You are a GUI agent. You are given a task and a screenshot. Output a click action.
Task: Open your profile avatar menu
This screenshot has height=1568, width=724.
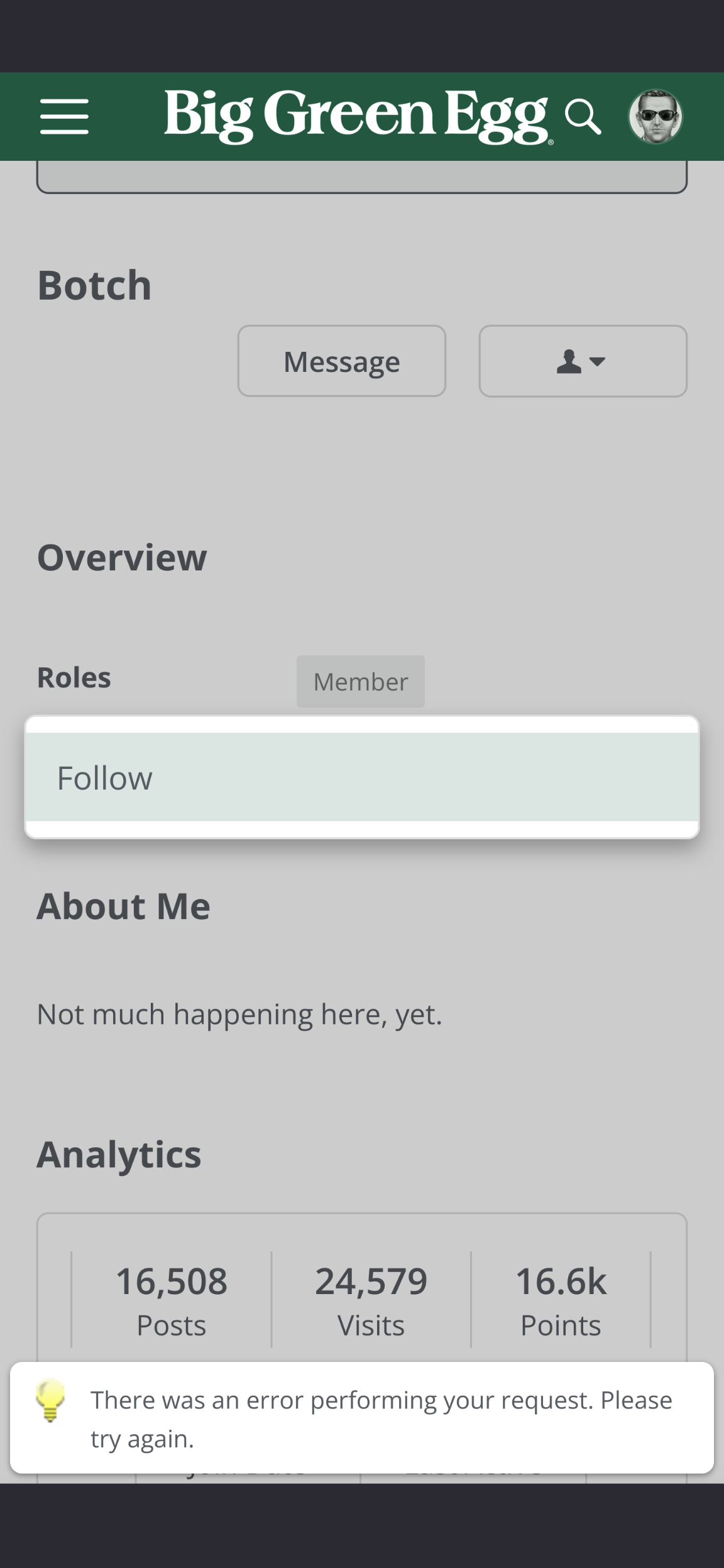[655, 117]
